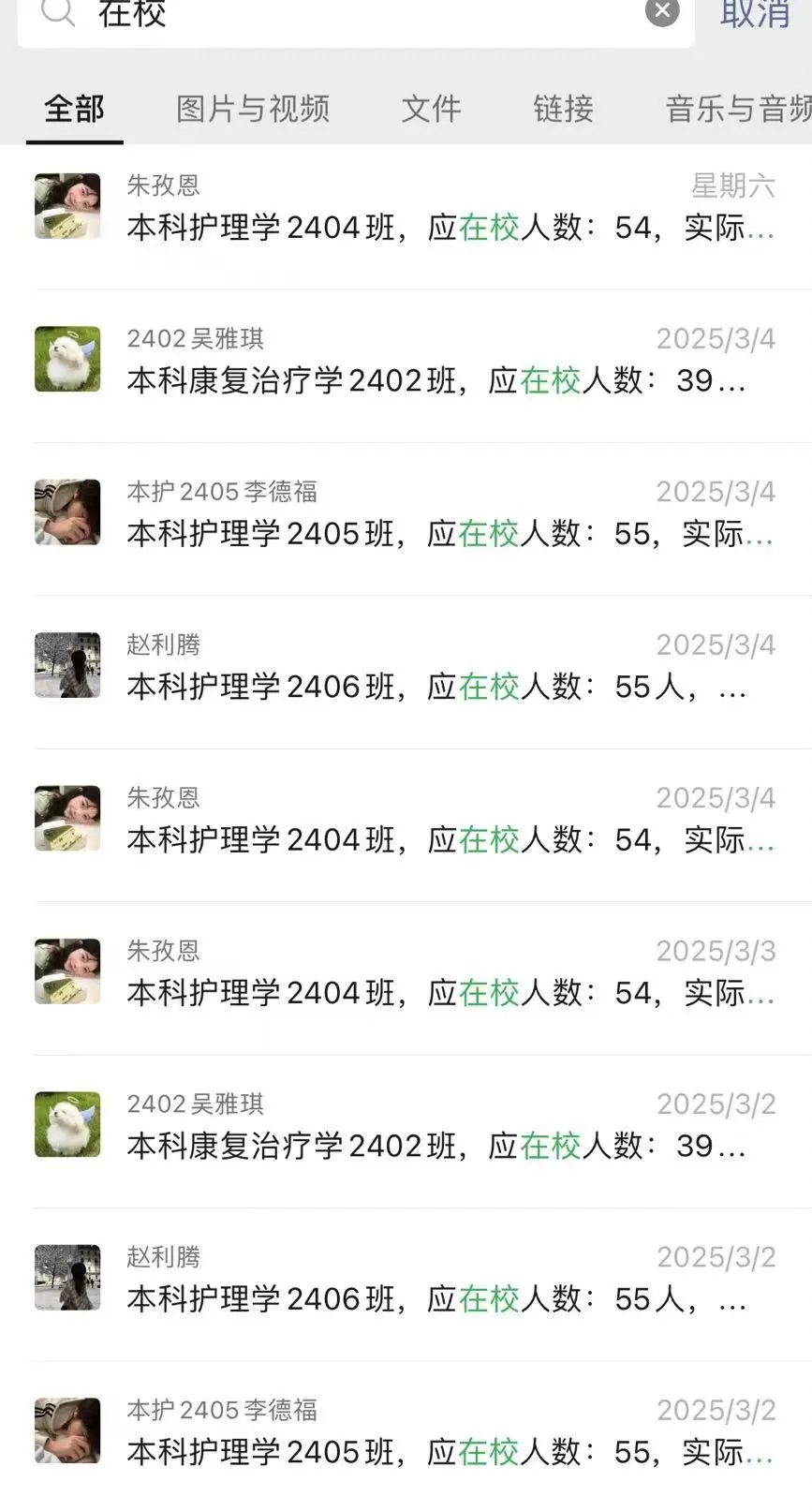Screen dimensions: 812x1511
Task: Clear the search text with the X icon
Action: coord(662,11)
